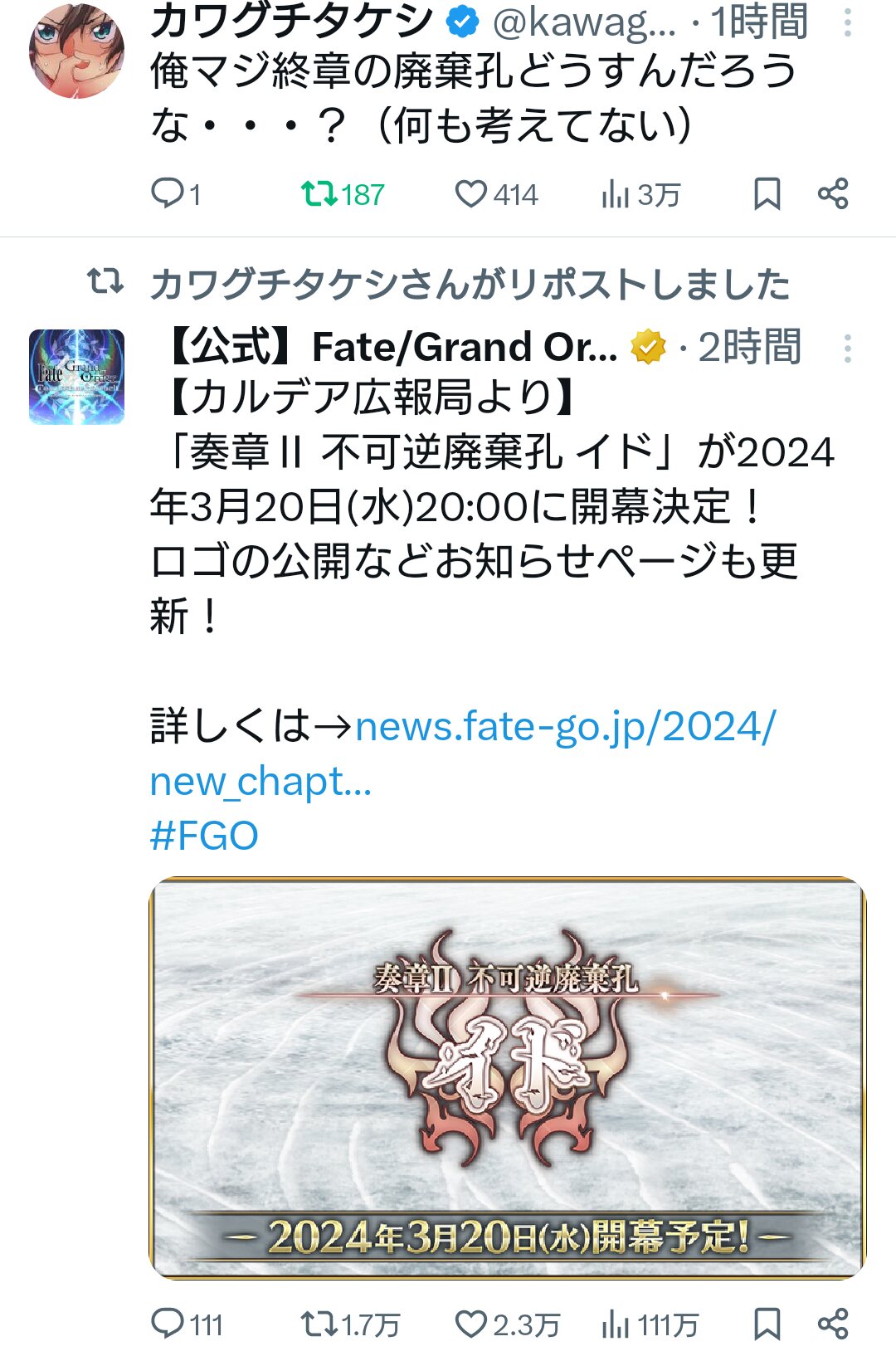View the 奏章II 不可逆廃棄孔 image
Viewport: 896px width, 1356px height.
point(507,1077)
